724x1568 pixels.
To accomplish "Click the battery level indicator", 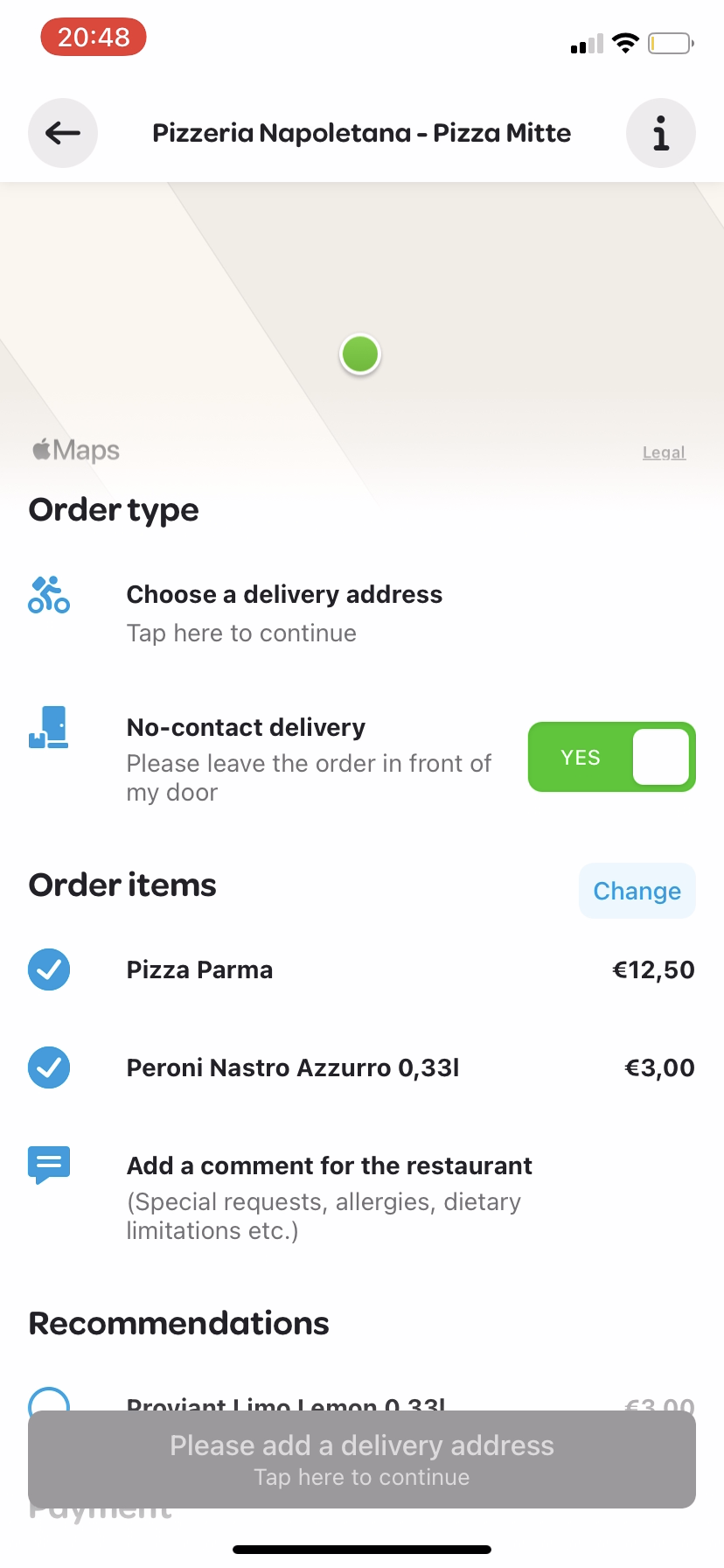I will [x=669, y=43].
